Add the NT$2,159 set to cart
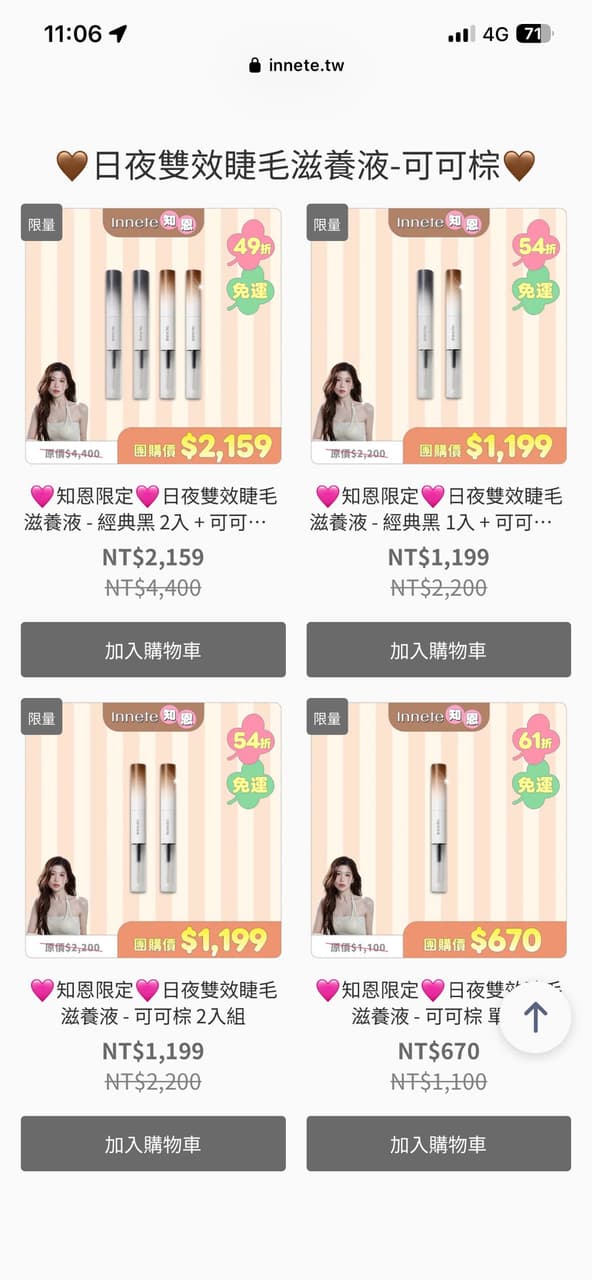This screenshot has height=1280, width=592. point(153,650)
